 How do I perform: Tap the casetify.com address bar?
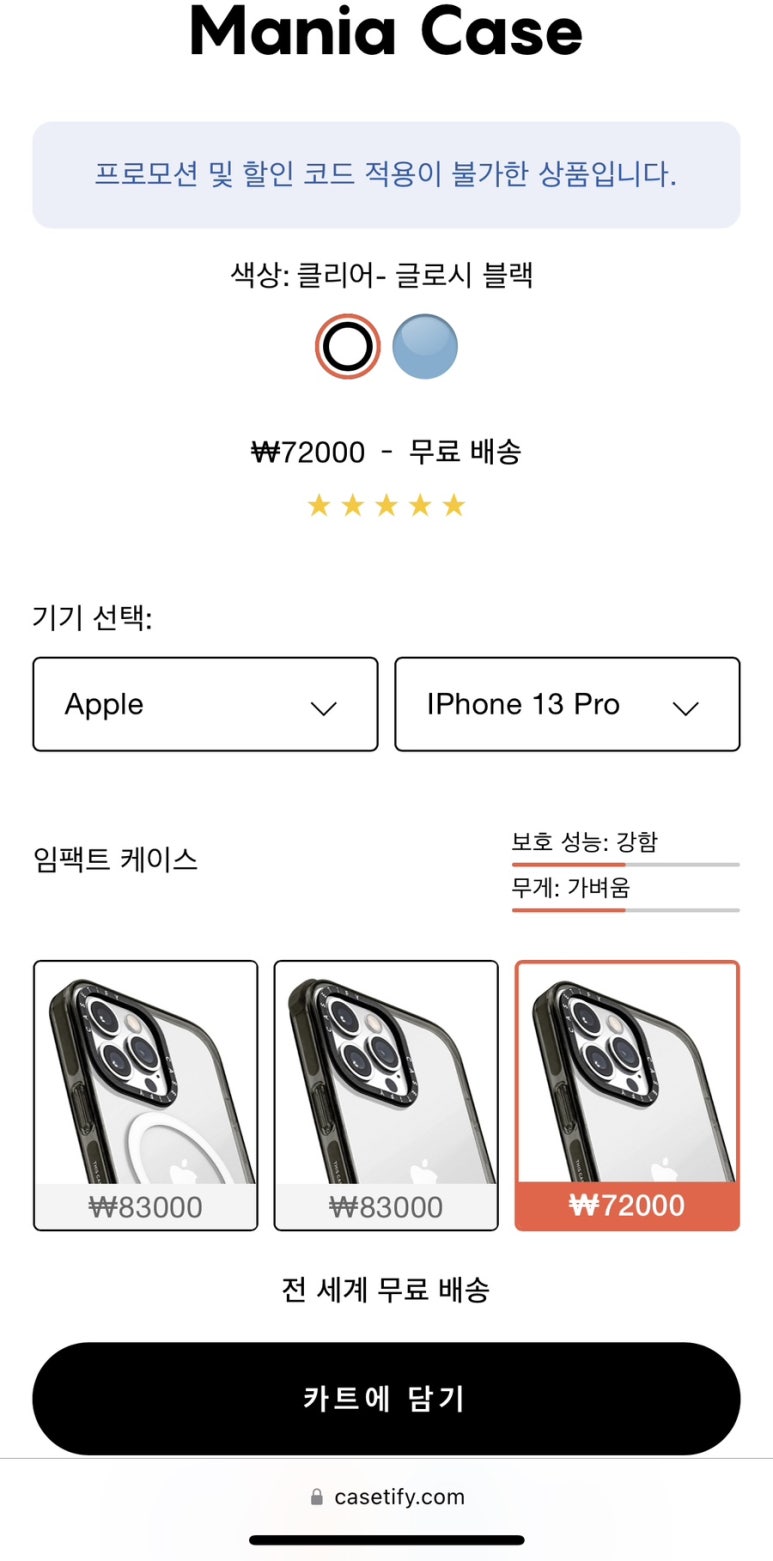click(387, 1497)
